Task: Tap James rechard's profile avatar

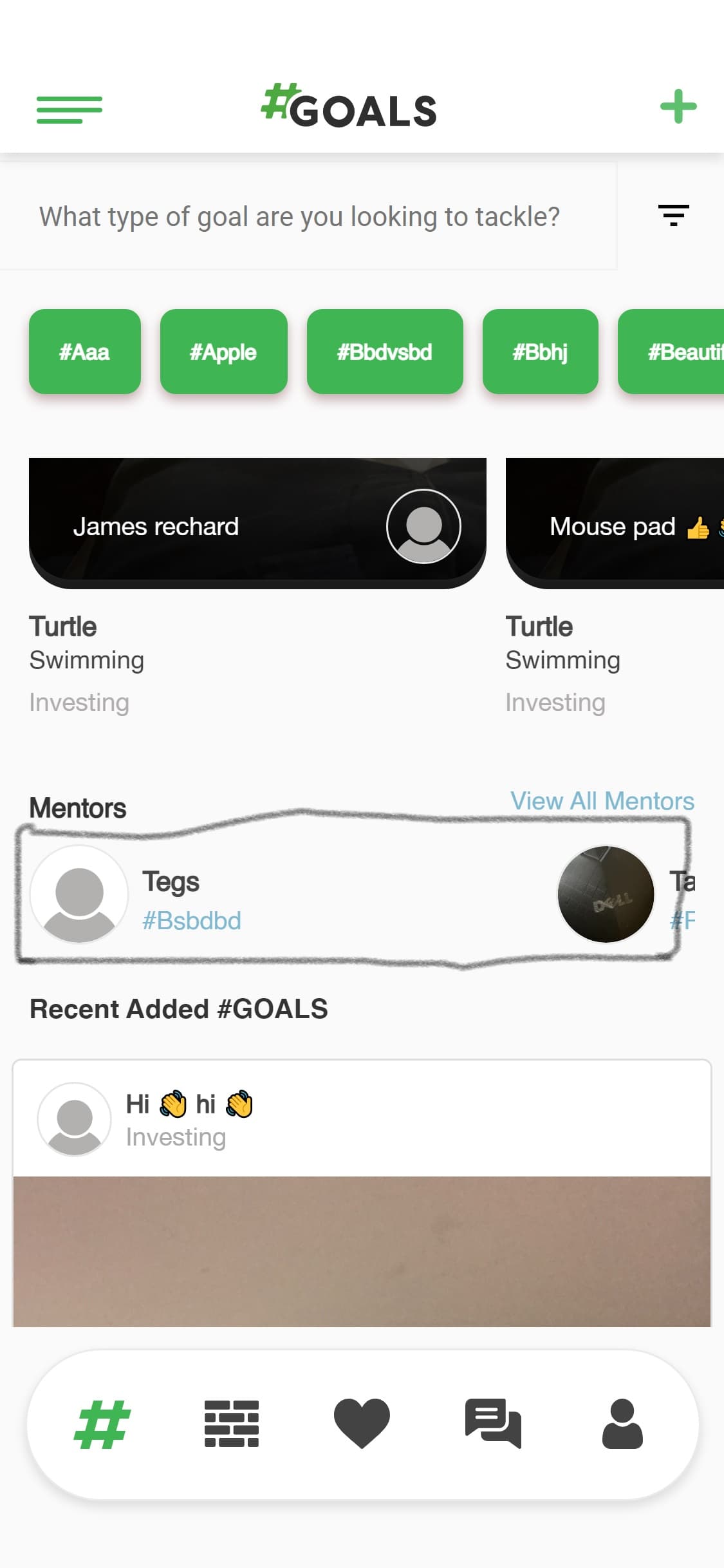Action: [423, 525]
